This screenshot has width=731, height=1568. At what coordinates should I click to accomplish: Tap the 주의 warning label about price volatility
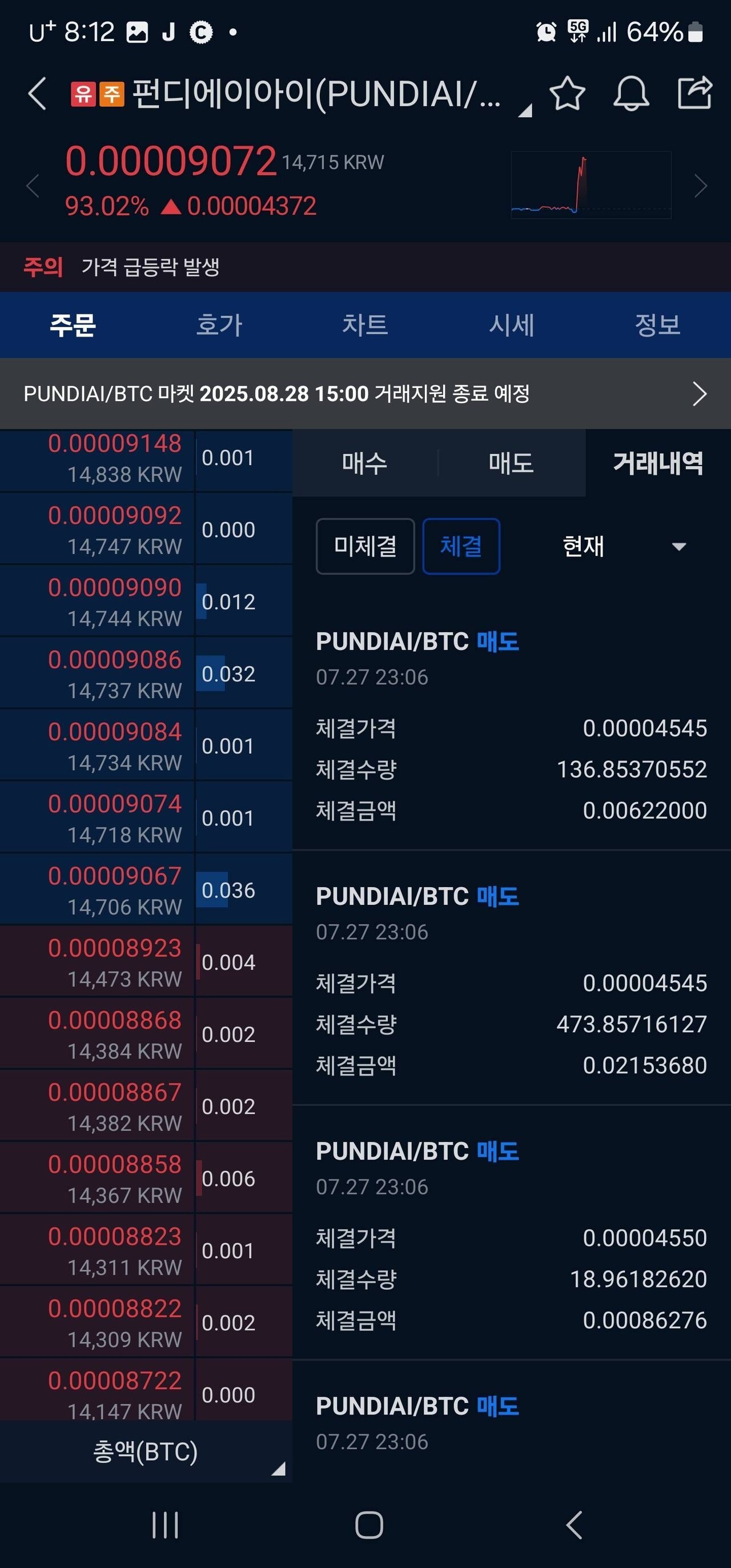[x=43, y=267]
